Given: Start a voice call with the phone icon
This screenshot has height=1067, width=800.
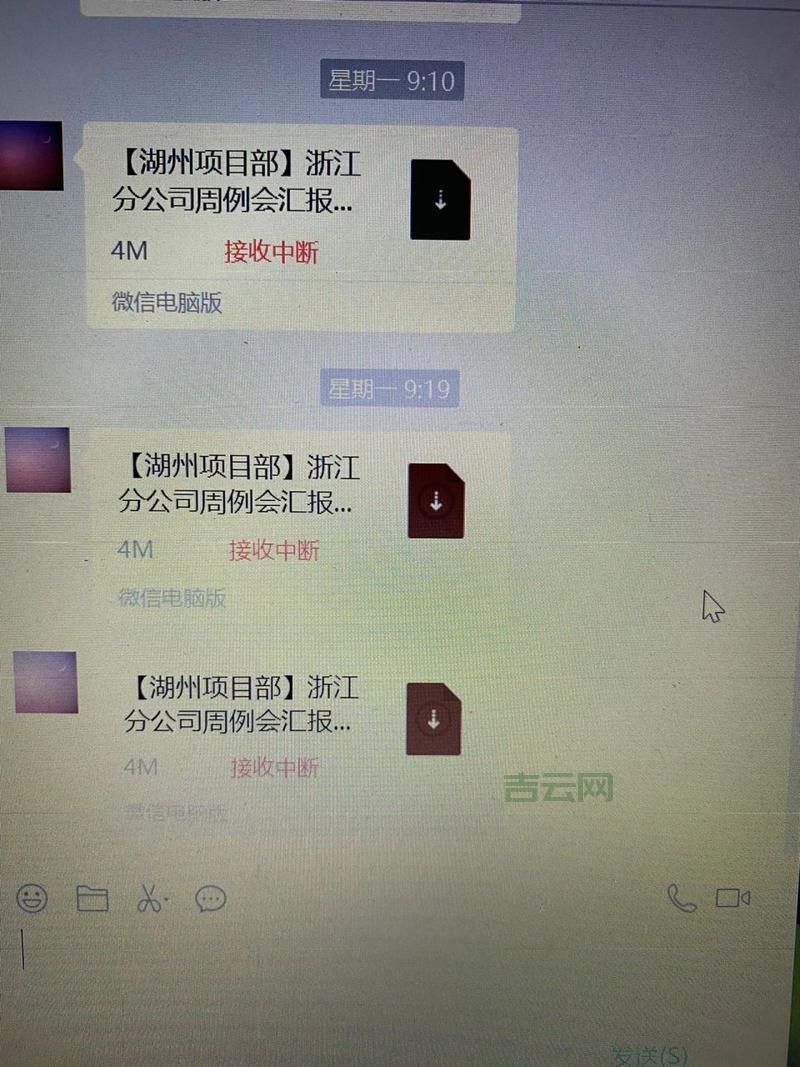Looking at the screenshot, I should [683, 899].
